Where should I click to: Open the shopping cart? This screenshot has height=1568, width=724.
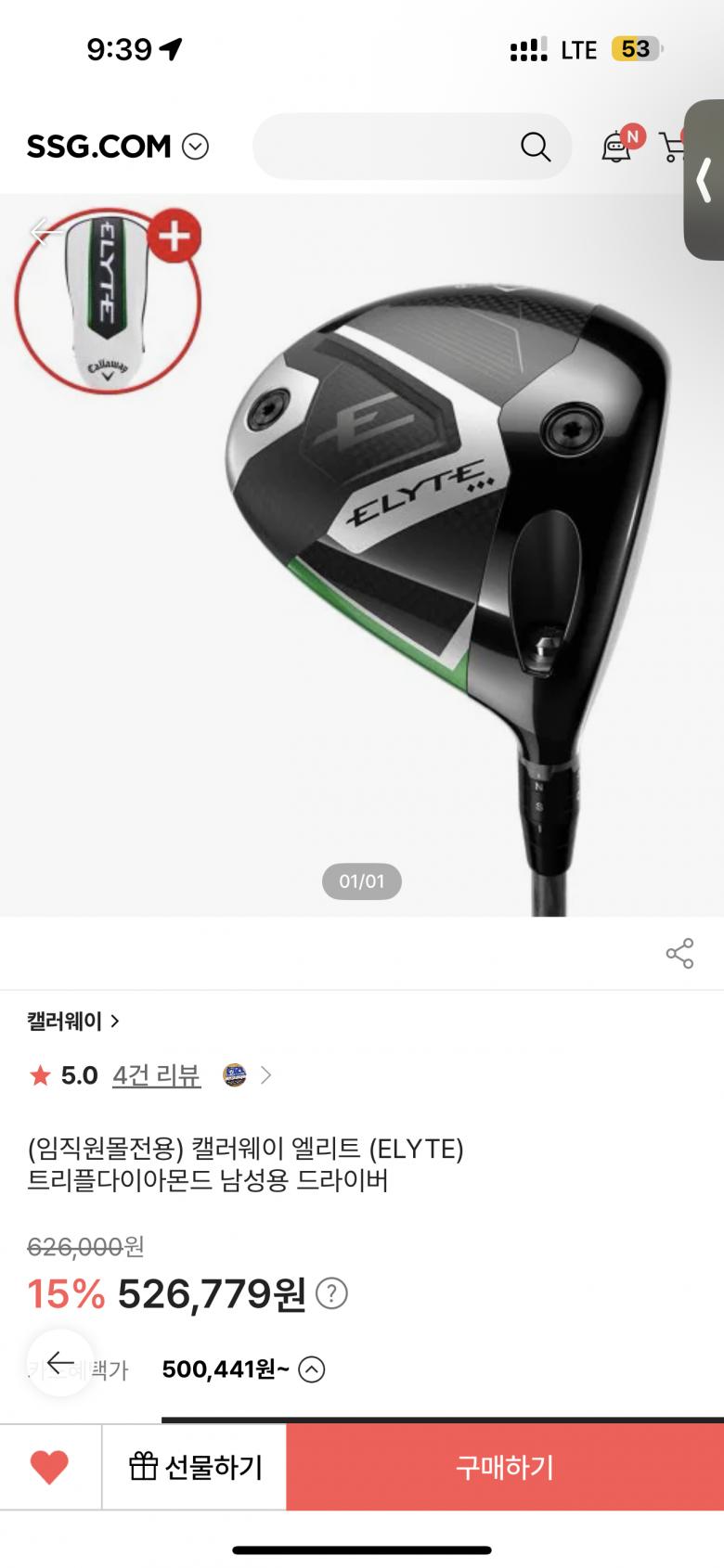[x=672, y=147]
